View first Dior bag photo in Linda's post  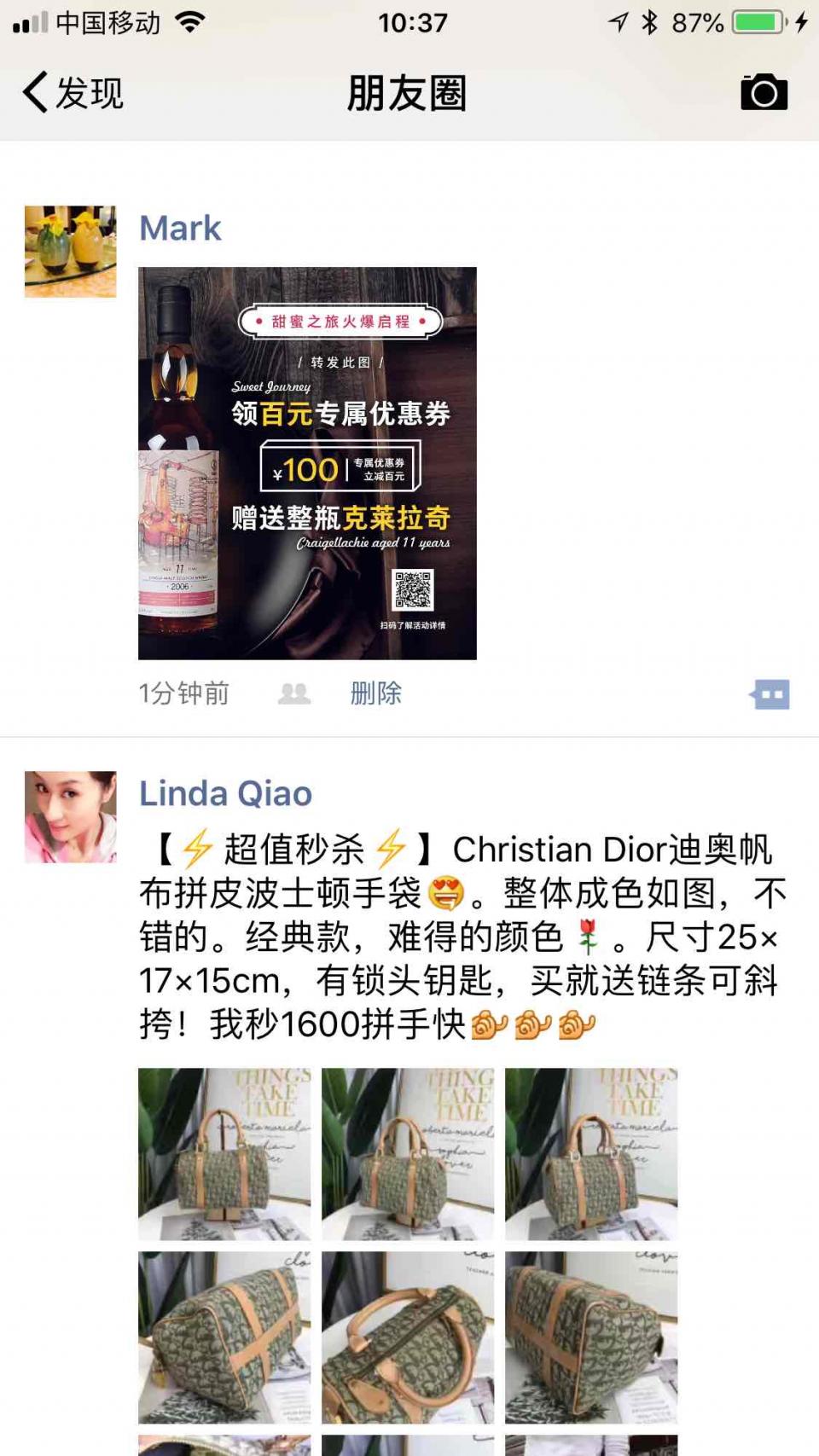[x=224, y=1153]
